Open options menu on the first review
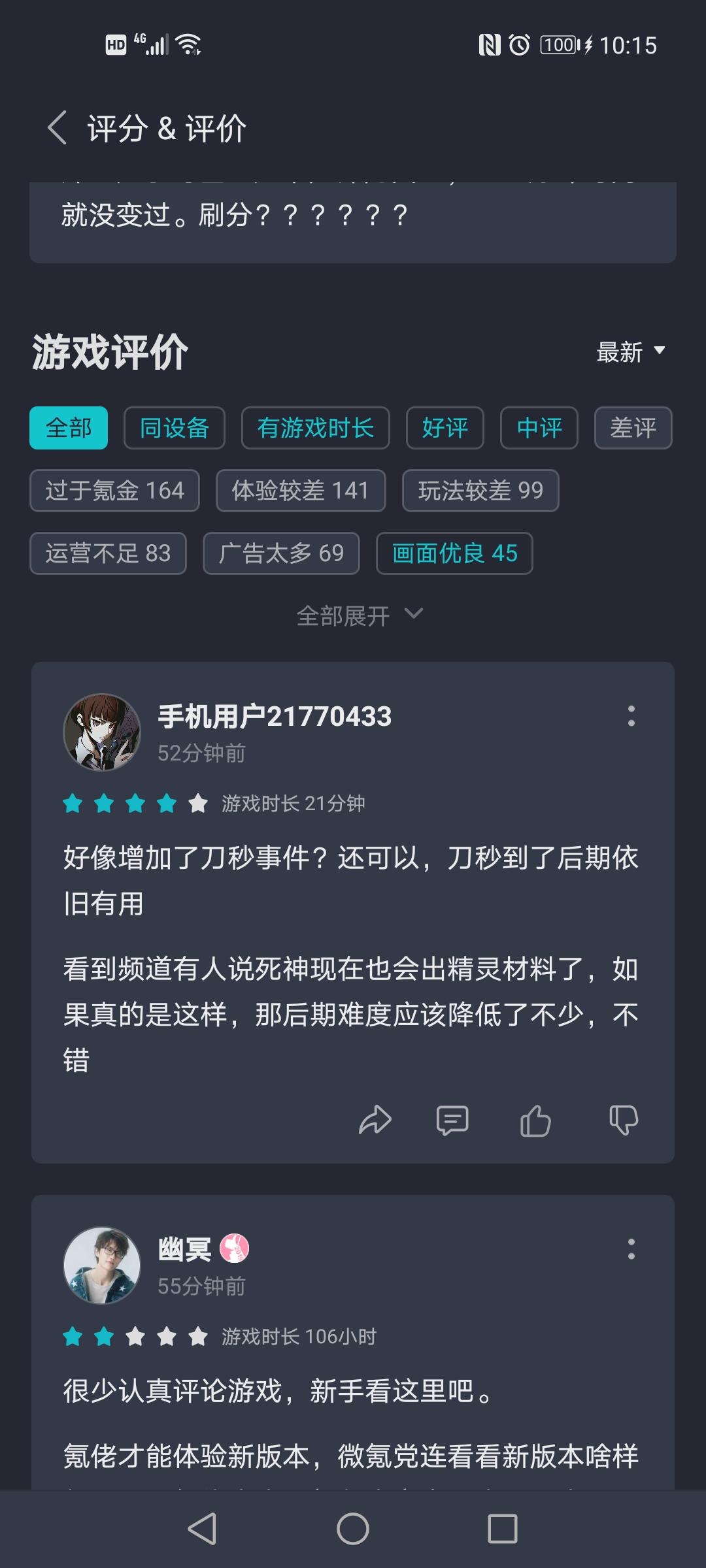This screenshot has height=1568, width=706. point(630,719)
